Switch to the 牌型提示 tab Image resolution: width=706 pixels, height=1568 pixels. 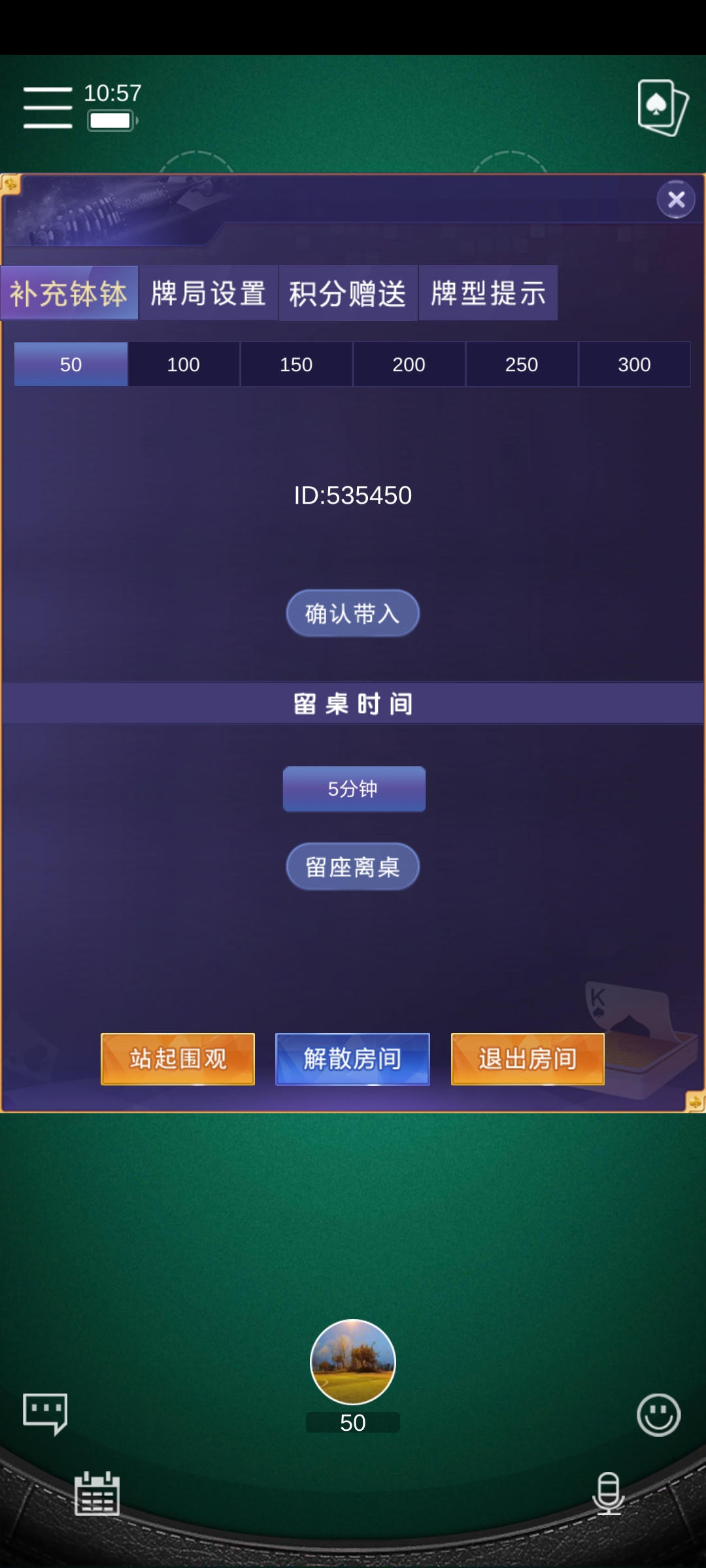(488, 293)
